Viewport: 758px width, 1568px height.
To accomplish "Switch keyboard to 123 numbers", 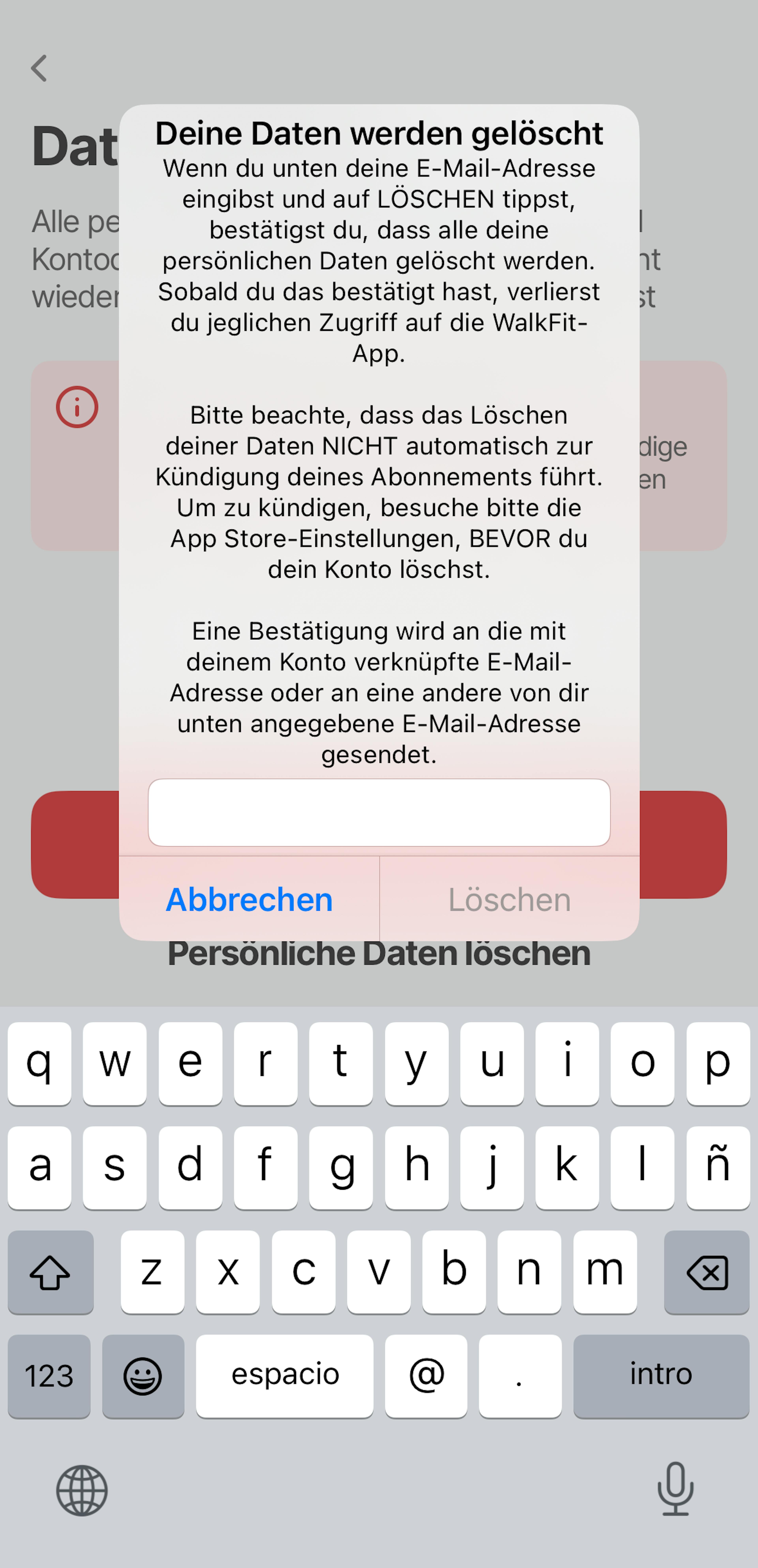I will pos(49,1375).
